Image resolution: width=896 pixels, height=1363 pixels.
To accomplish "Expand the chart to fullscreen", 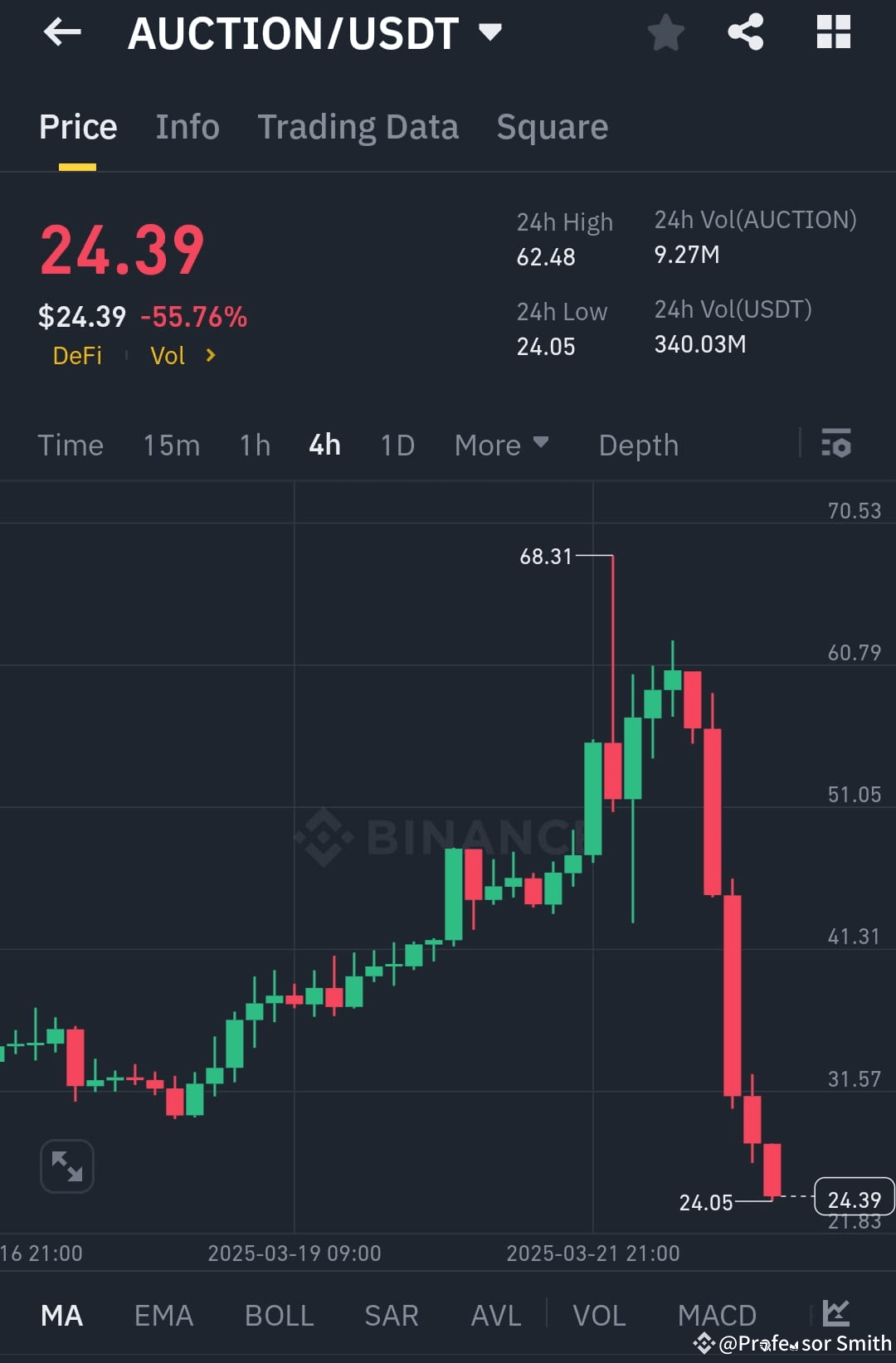I will (66, 1165).
